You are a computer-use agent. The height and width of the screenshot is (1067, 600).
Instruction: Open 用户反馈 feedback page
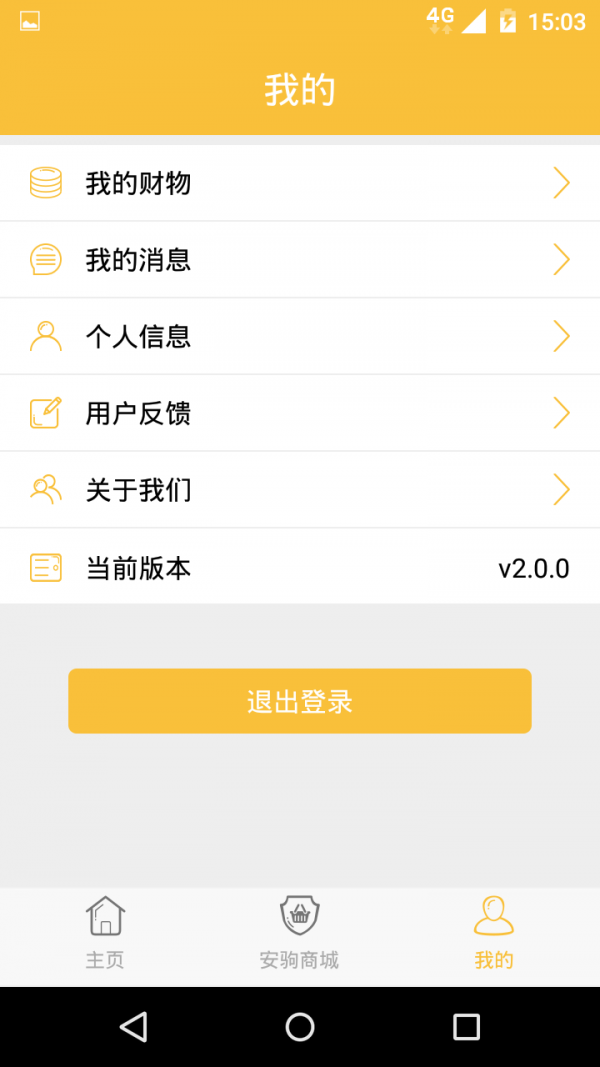pos(300,413)
